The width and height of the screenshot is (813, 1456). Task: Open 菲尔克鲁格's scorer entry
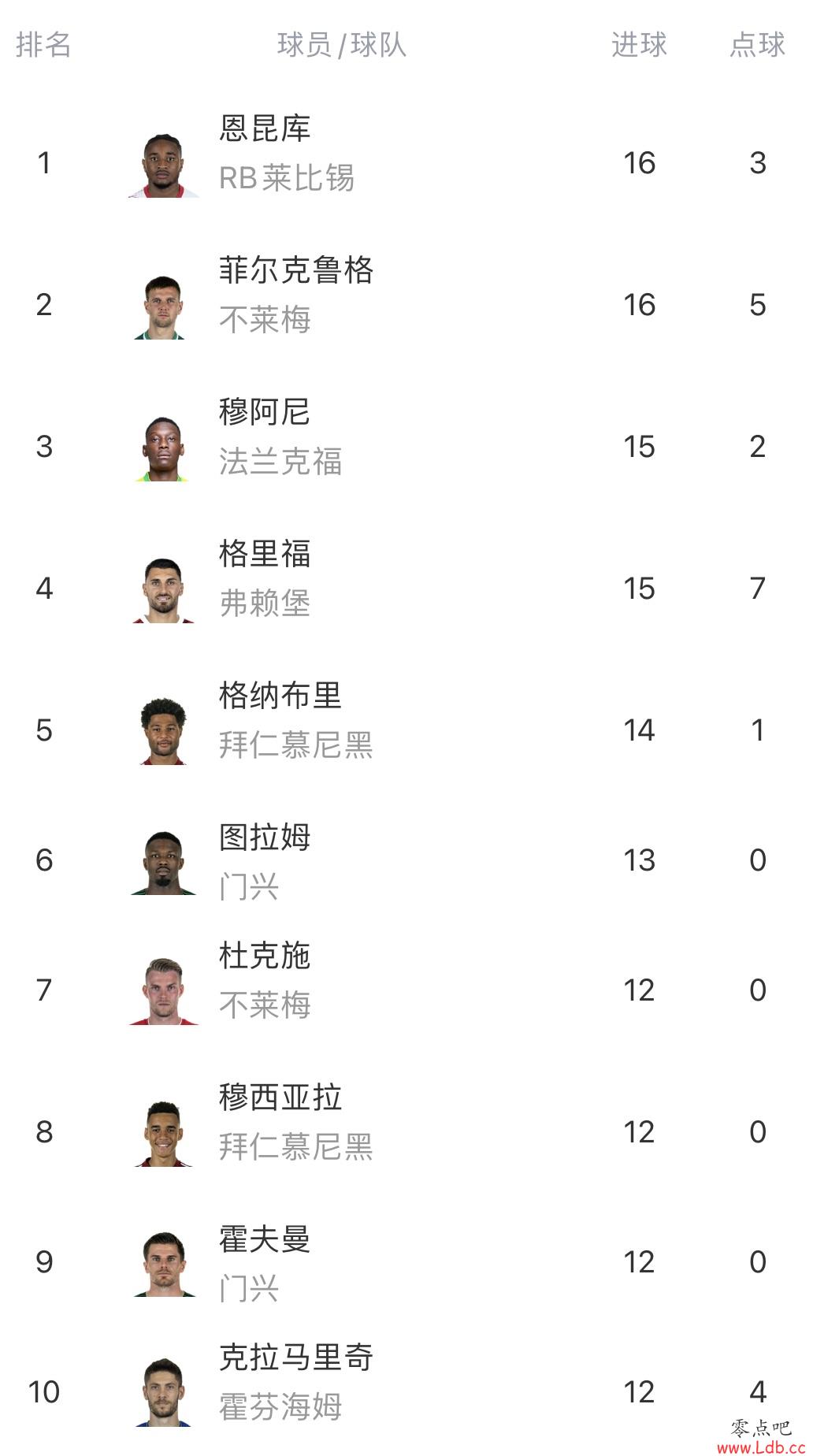pos(406,304)
